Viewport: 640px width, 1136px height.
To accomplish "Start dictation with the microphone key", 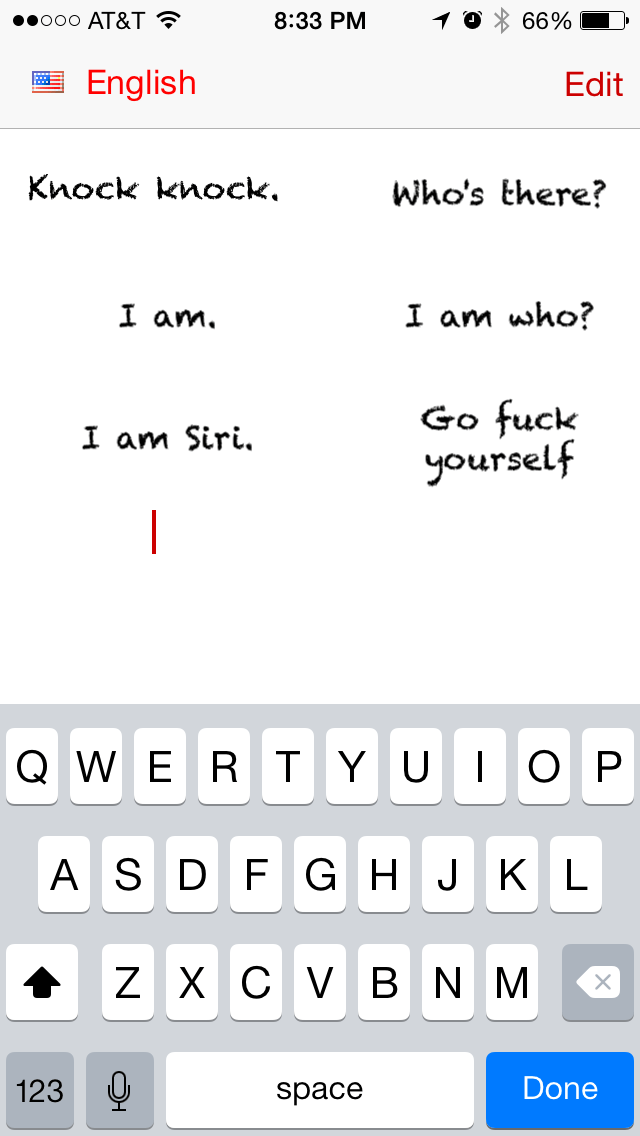I will point(120,1089).
